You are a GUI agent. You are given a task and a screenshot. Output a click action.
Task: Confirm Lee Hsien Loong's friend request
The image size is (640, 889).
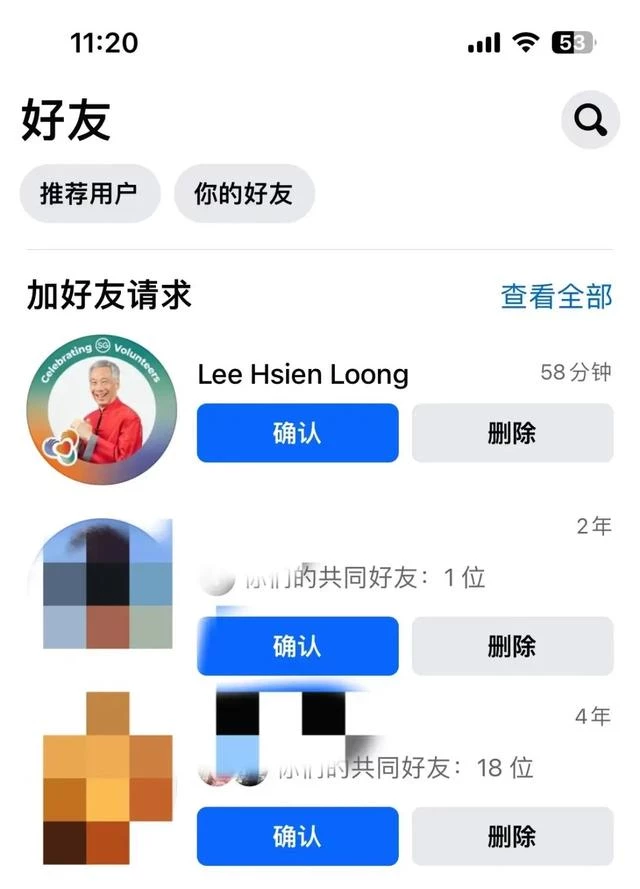tap(297, 433)
